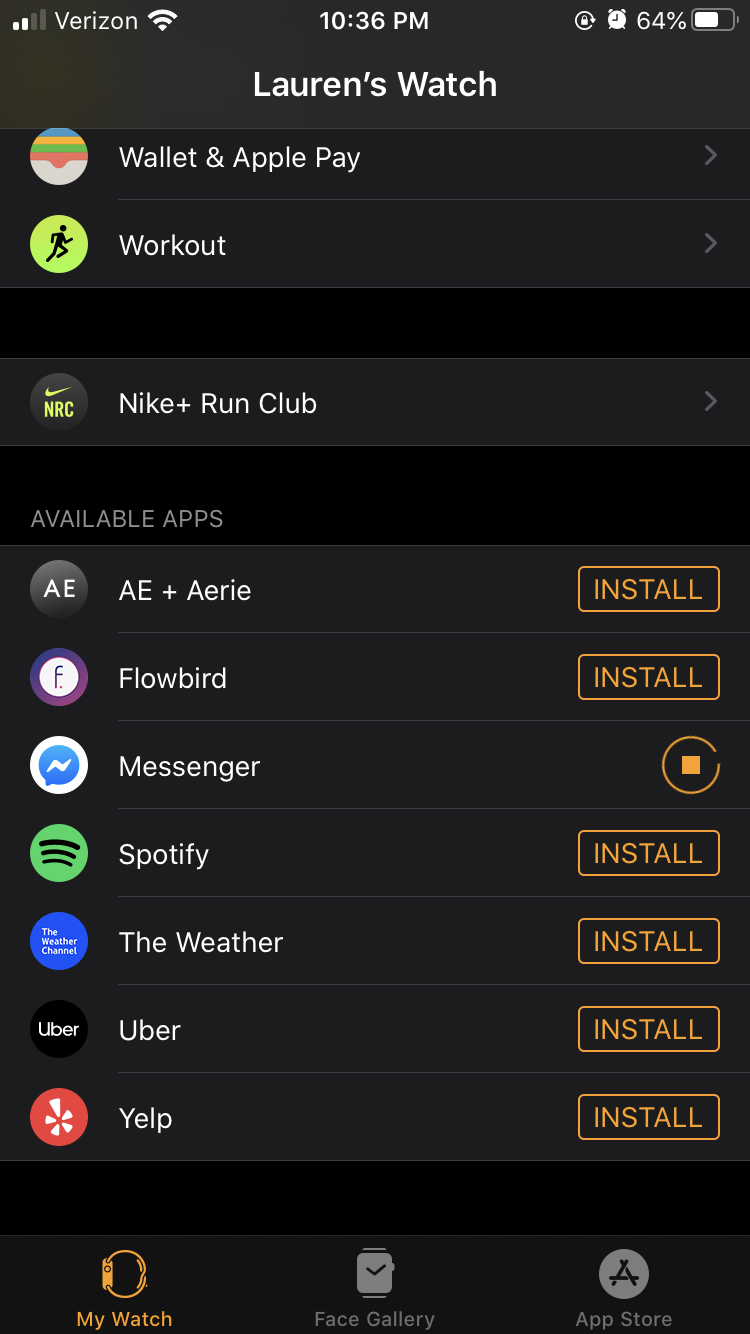Install the AE + Aerie app

(648, 590)
